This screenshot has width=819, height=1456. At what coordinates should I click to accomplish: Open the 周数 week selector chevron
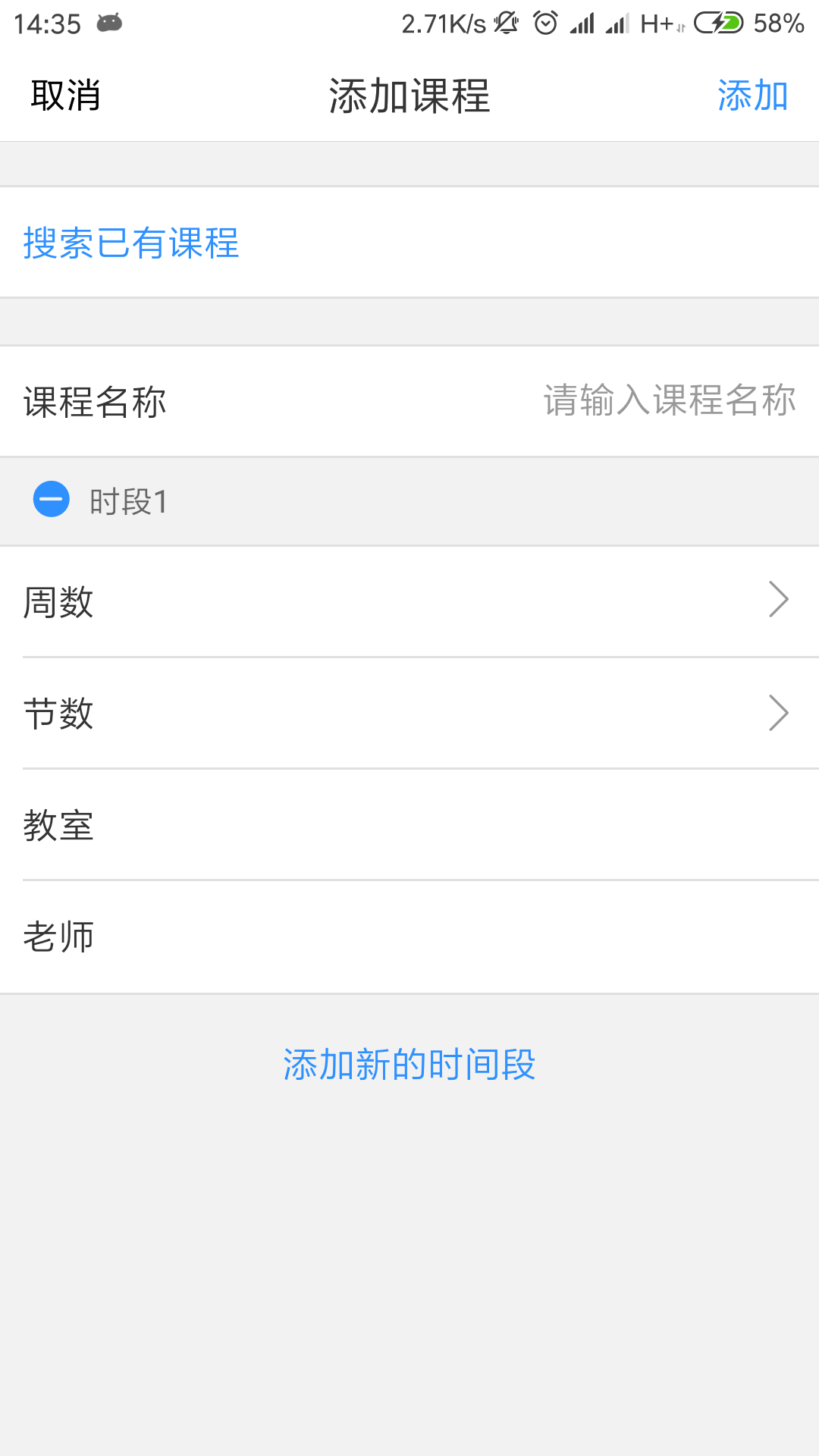(x=780, y=601)
